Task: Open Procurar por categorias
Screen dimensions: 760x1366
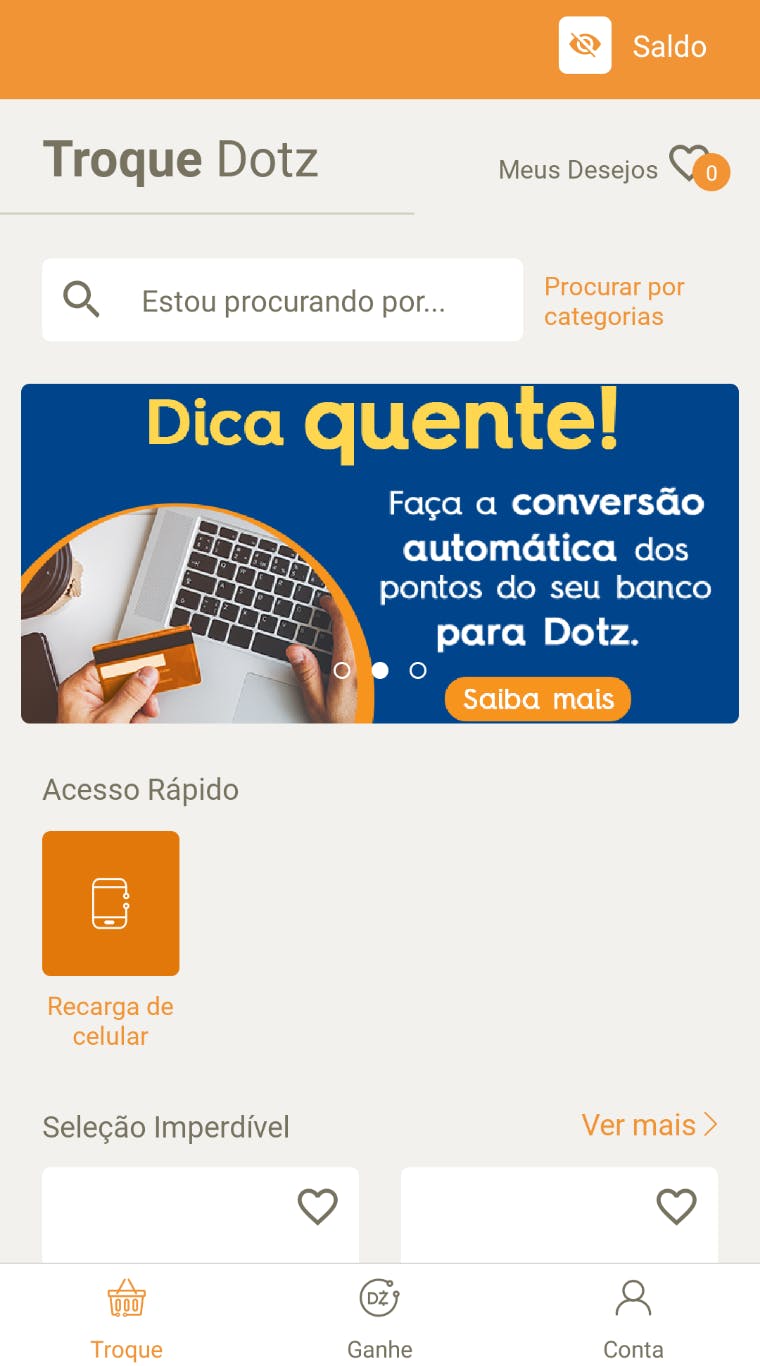Action: [x=613, y=301]
